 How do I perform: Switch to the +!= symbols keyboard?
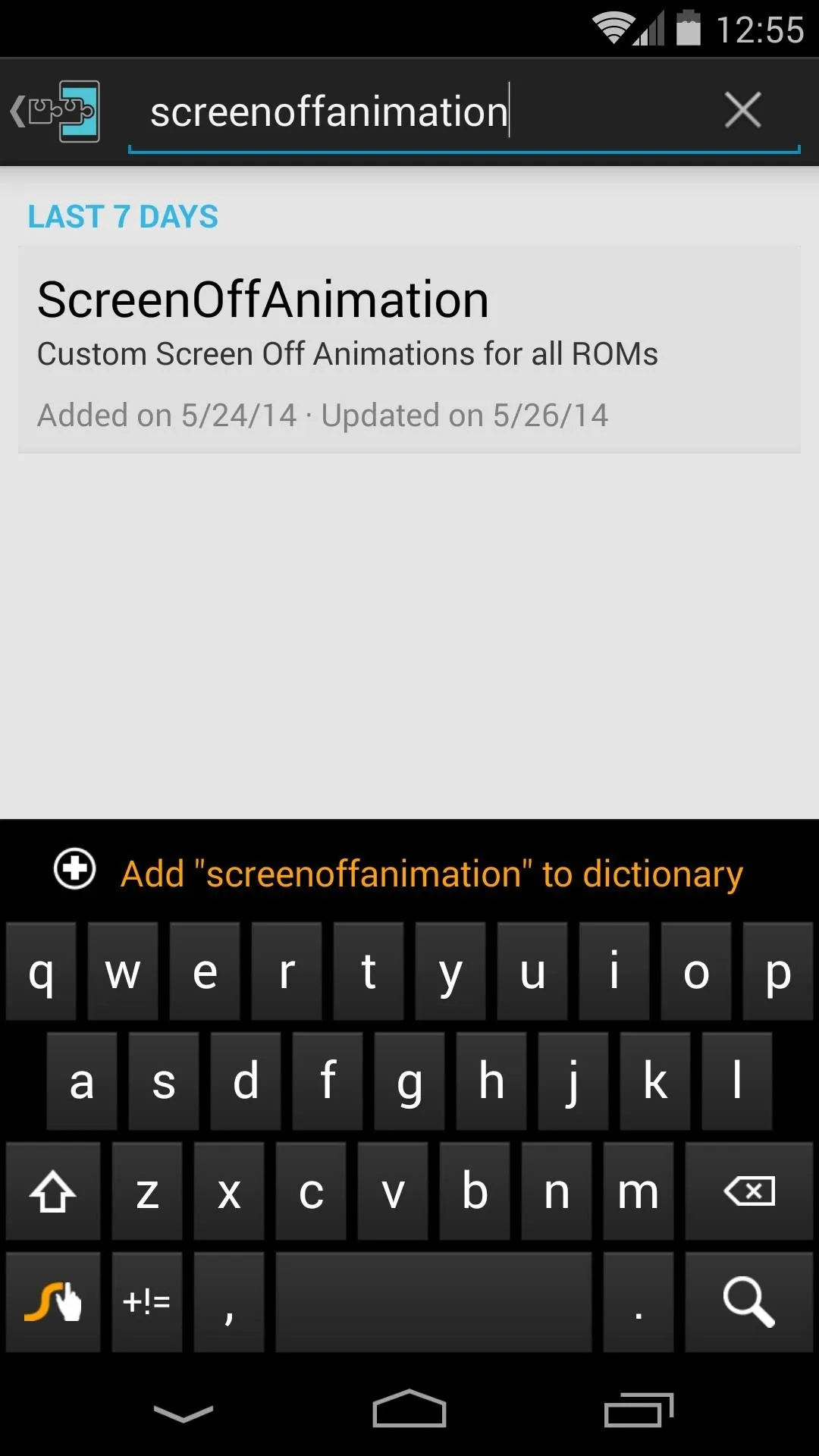click(147, 1301)
